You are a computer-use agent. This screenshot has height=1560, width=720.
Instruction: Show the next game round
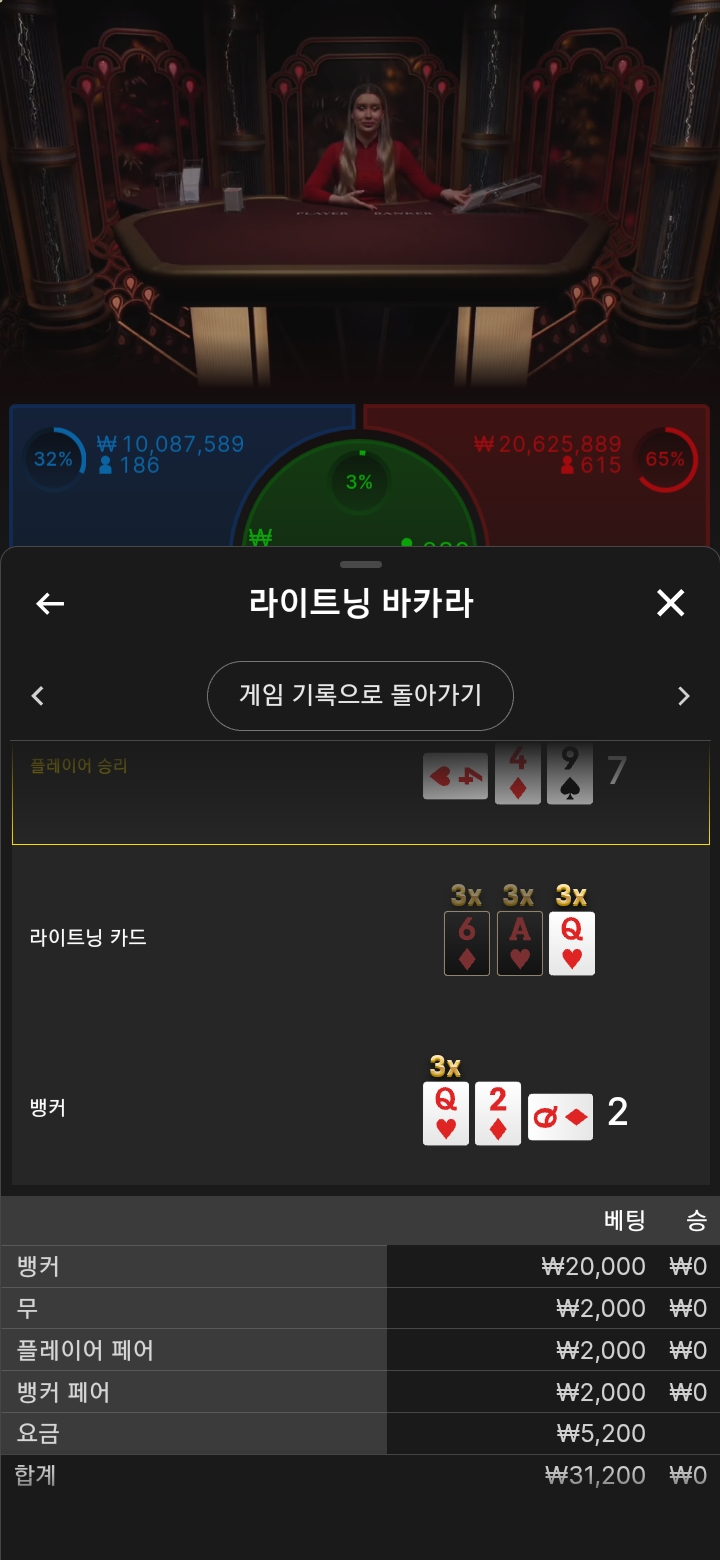tap(684, 696)
